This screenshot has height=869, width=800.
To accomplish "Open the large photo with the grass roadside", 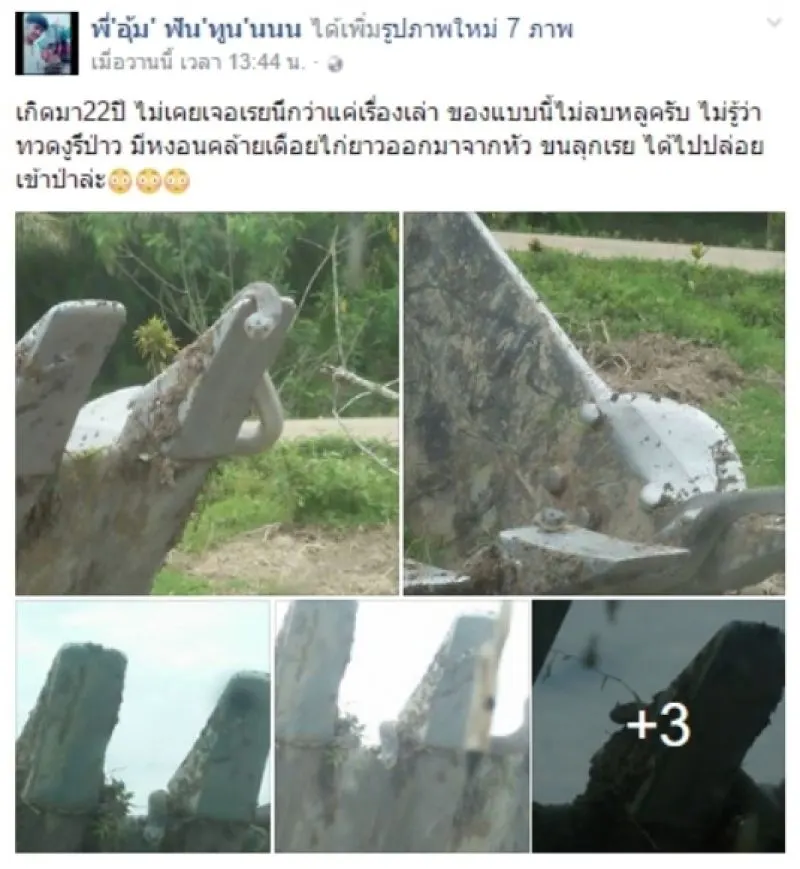I will pyautogui.click(x=594, y=403).
